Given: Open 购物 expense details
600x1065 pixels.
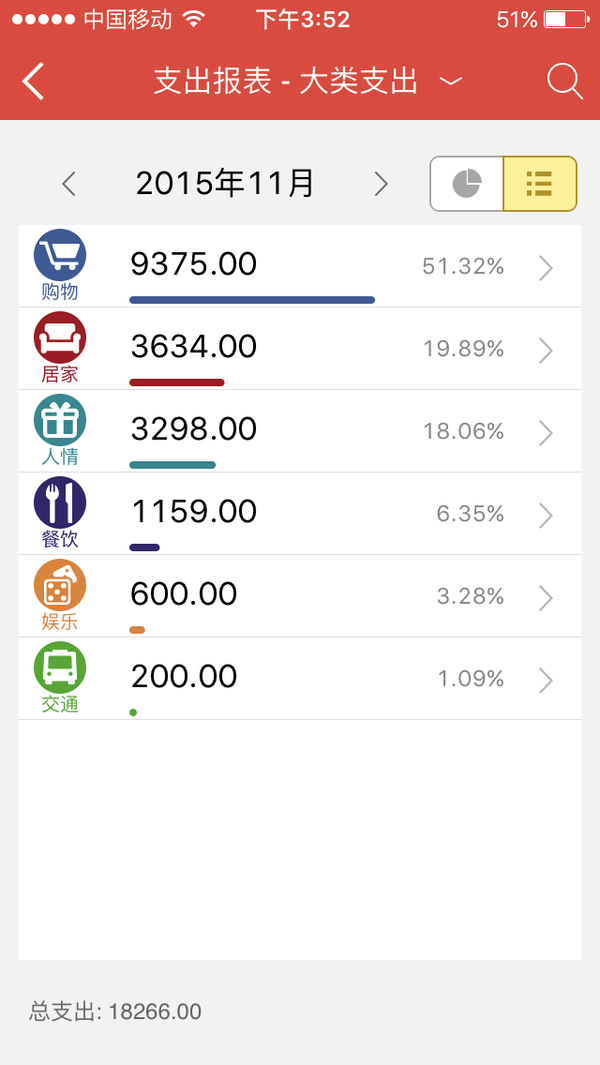Looking at the screenshot, I should click(x=300, y=266).
